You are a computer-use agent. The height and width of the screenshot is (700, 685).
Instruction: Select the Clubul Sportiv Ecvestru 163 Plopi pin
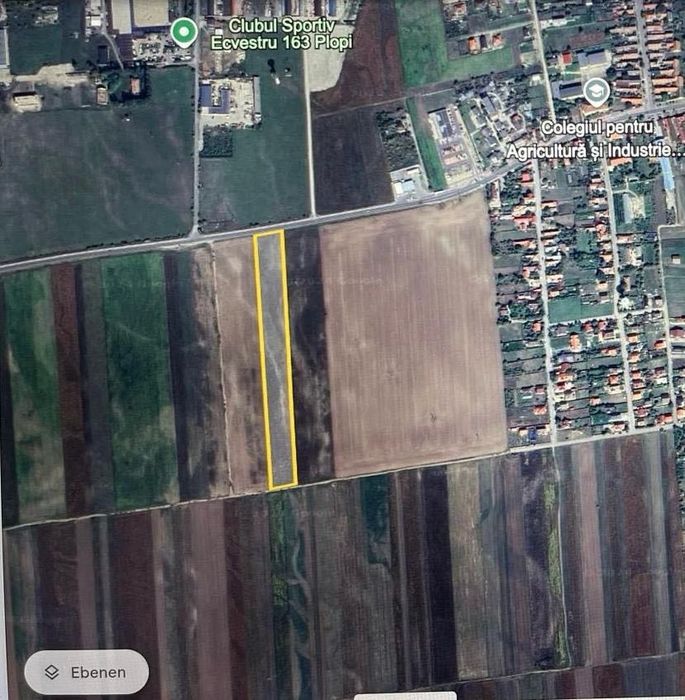pos(183,32)
